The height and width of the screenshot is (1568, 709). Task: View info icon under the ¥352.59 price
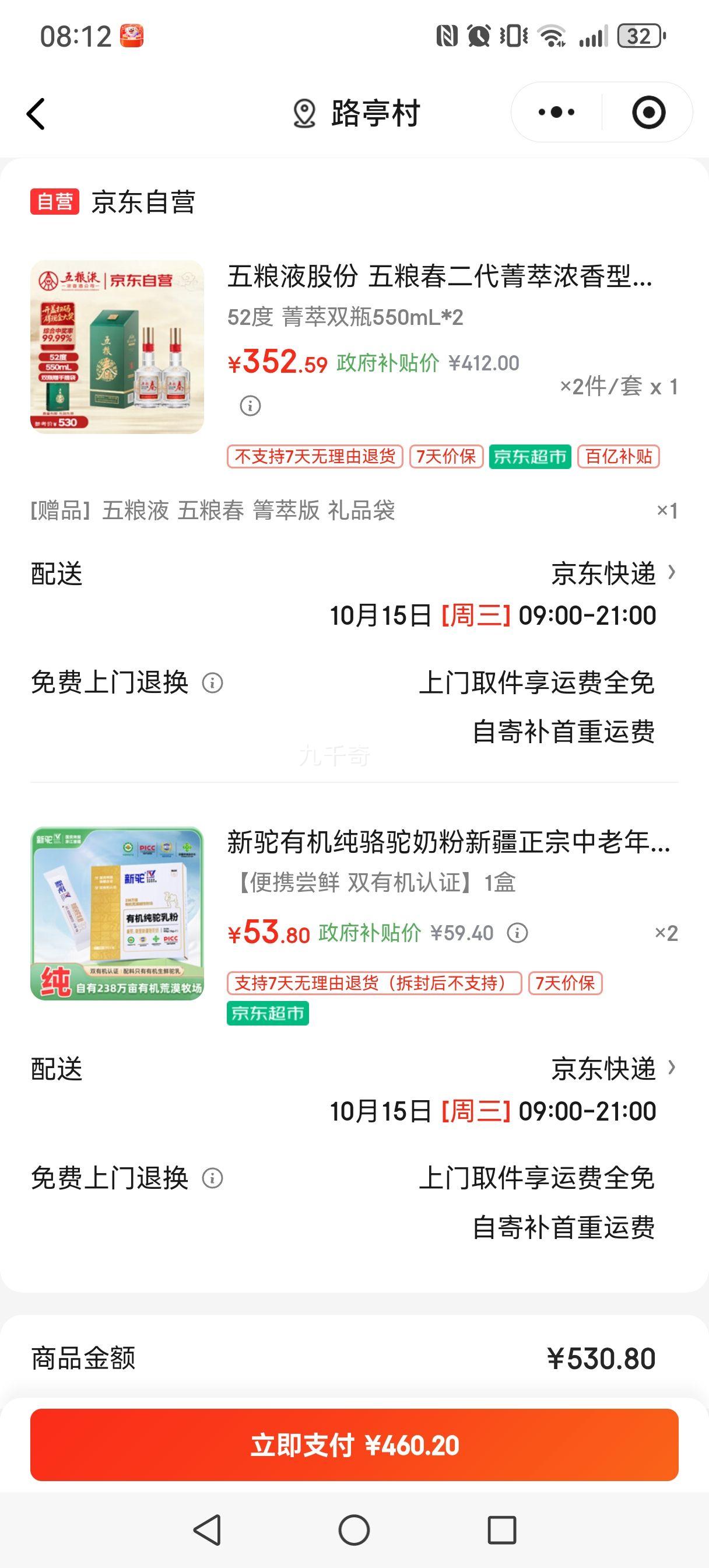pyautogui.click(x=250, y=405)
